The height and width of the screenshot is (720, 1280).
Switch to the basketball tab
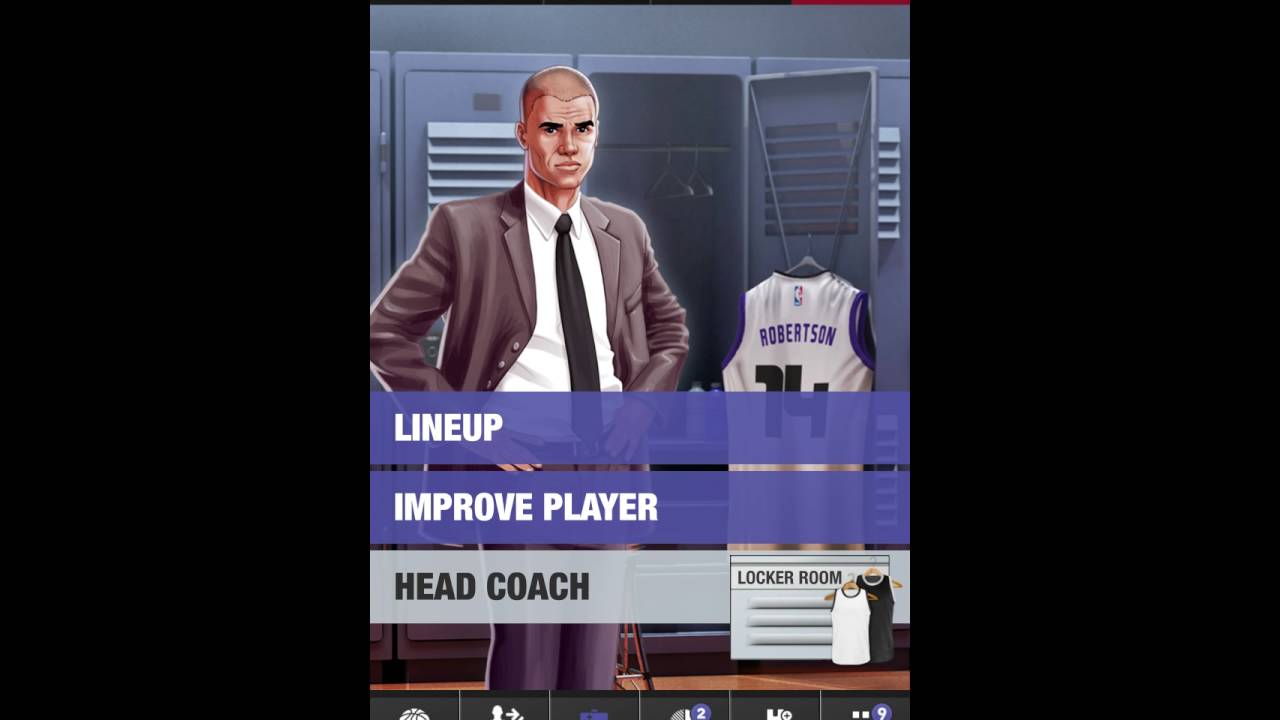click(414, 711)
